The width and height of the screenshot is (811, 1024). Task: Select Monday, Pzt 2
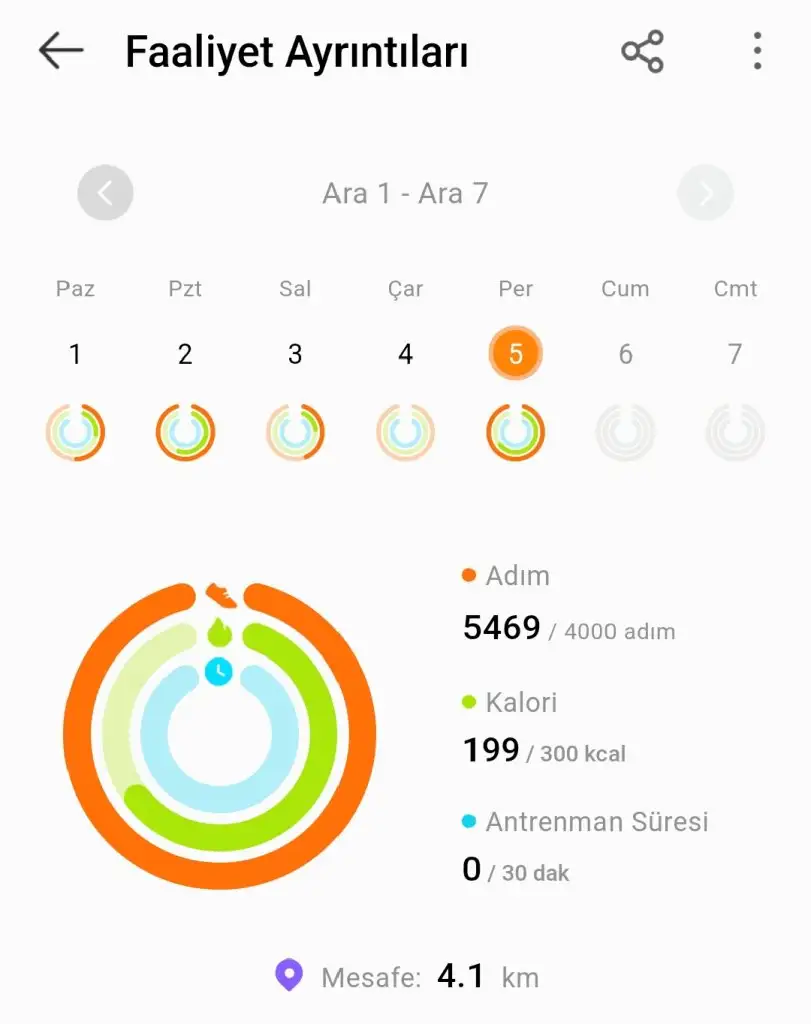[185, 354]
